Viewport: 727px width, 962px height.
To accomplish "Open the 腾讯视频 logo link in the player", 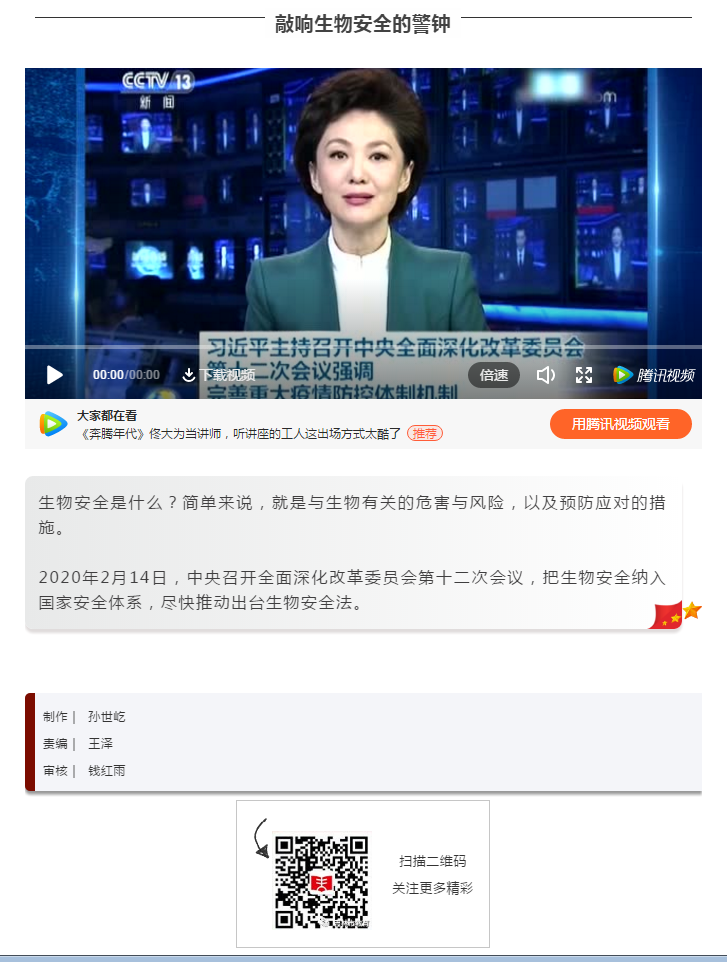I will tap(654, 375).
